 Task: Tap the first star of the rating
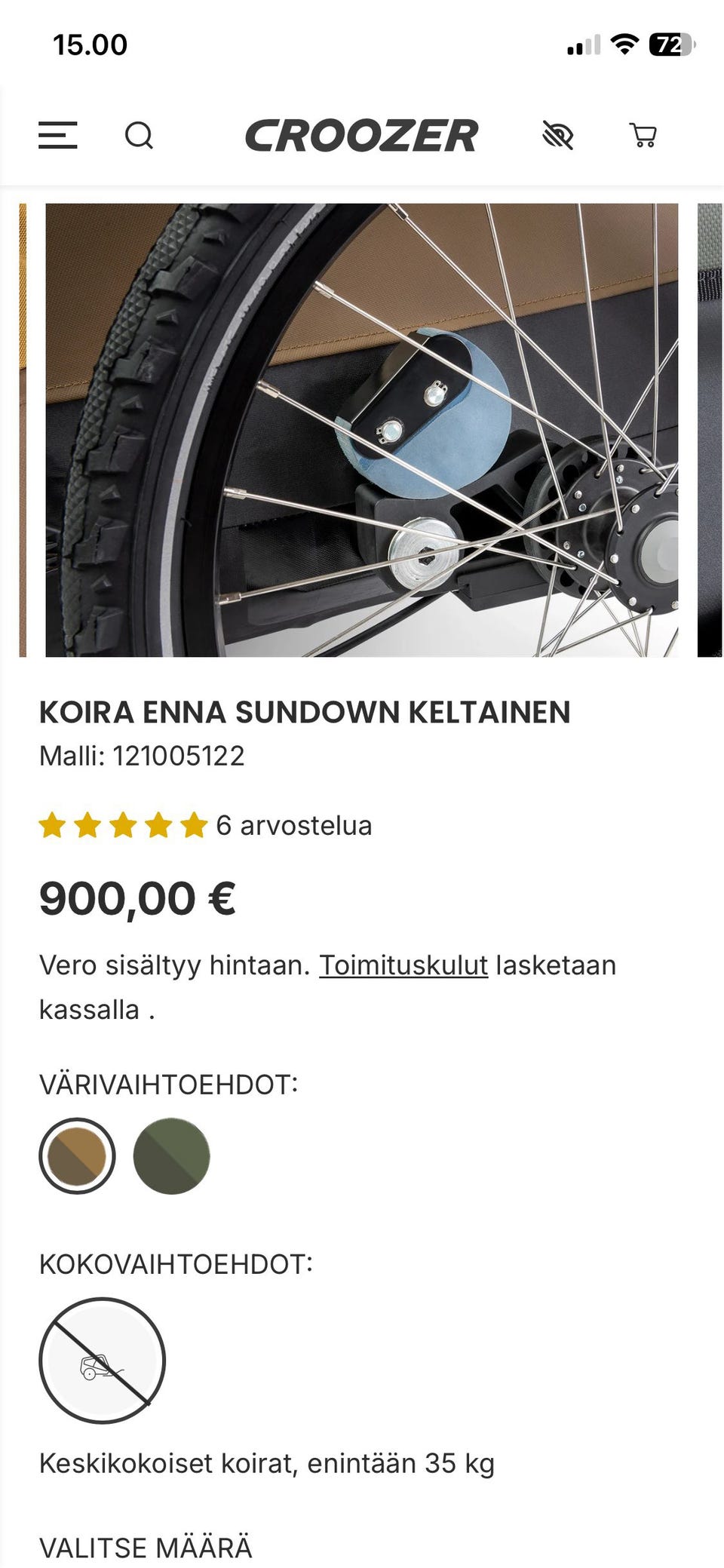54,825
